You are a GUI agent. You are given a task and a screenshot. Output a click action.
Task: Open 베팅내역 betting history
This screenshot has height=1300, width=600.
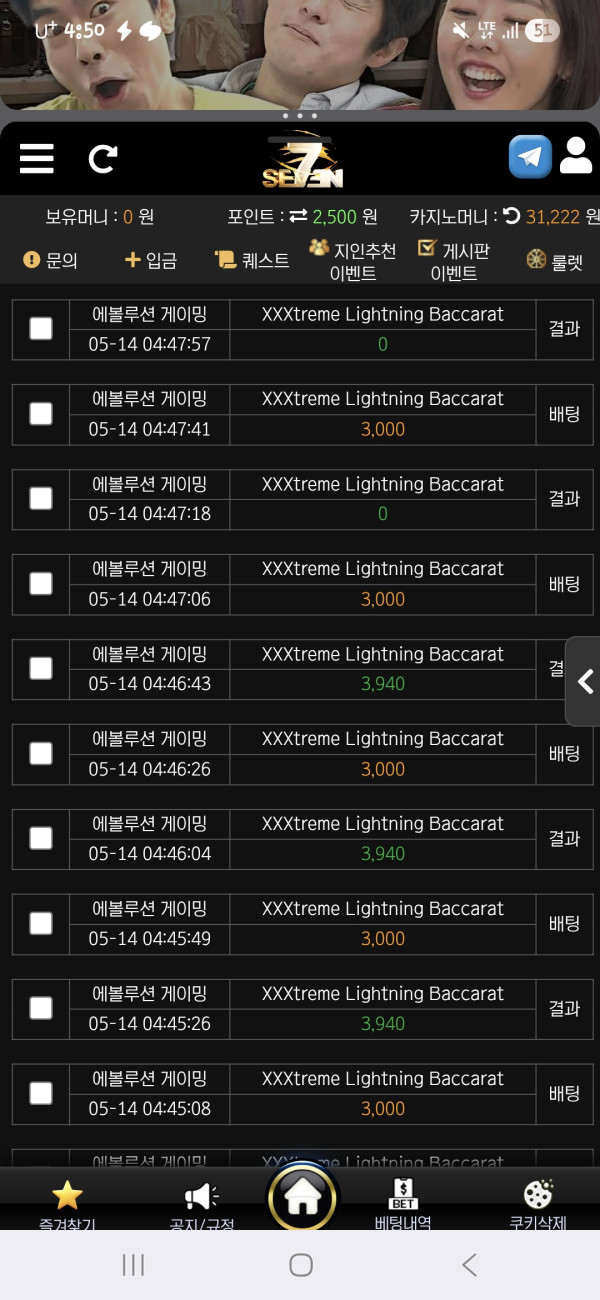[x=404, y=1203]
